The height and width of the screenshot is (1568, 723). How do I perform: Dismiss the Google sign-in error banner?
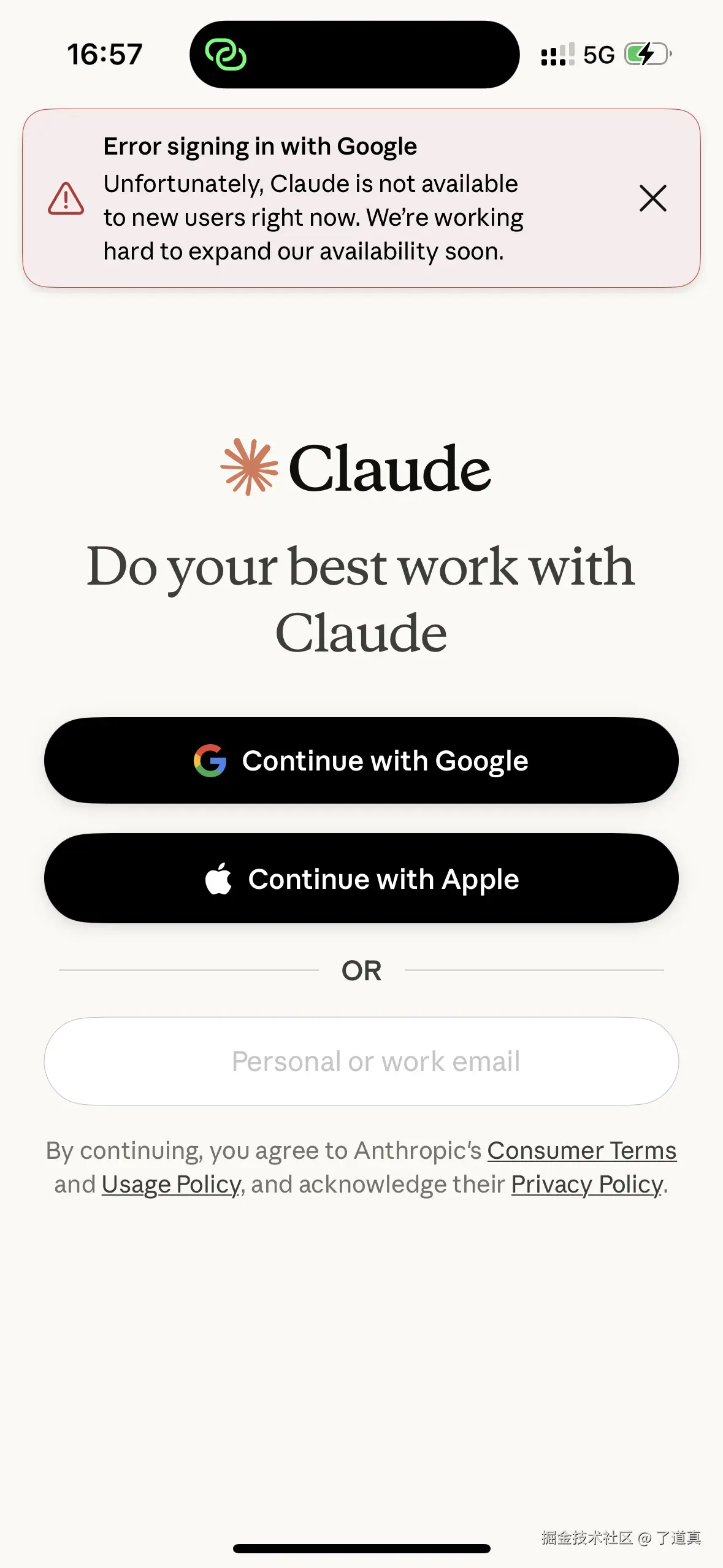pos(652,198)
